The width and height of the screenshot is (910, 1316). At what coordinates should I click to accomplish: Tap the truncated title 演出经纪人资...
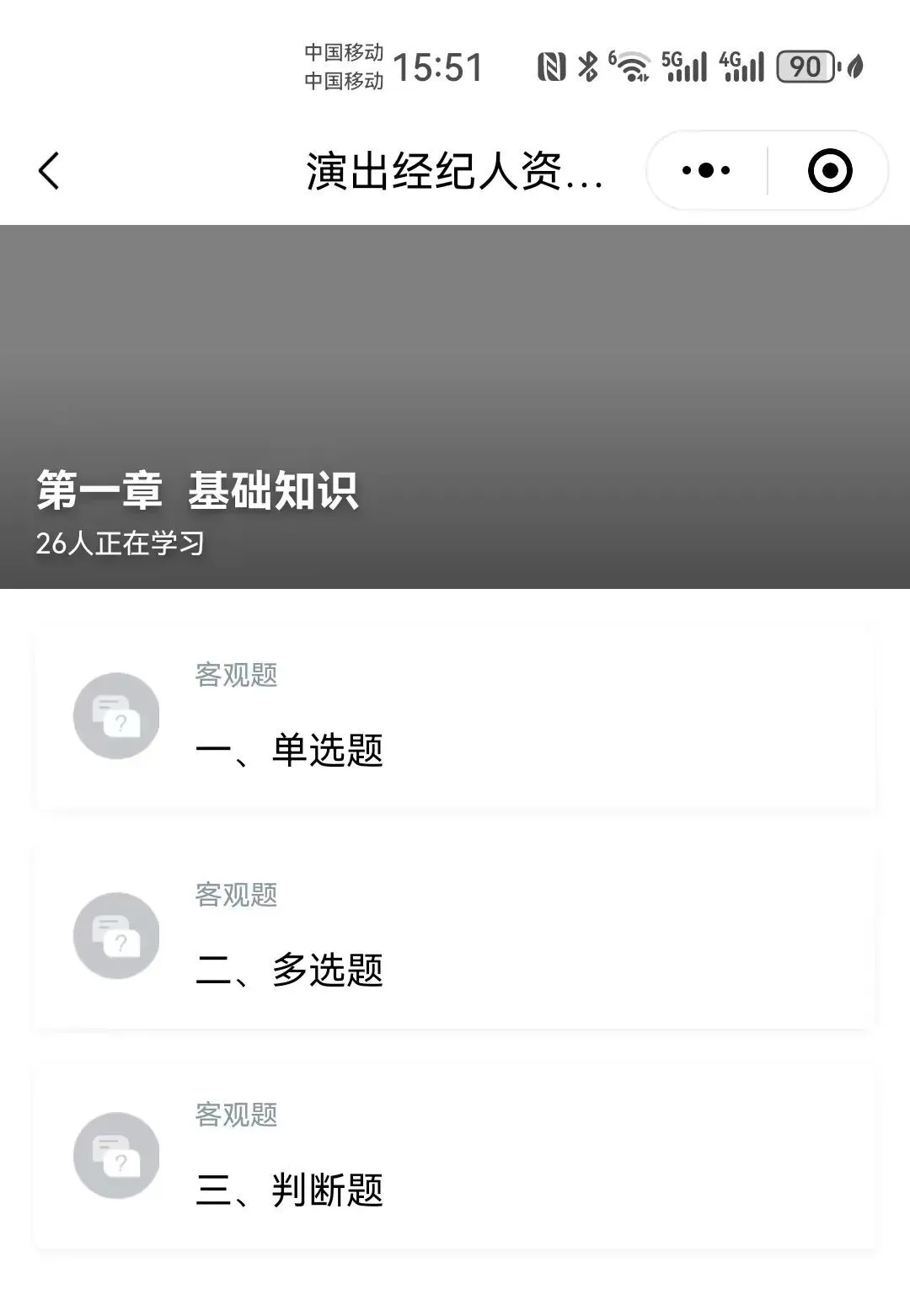455,169
